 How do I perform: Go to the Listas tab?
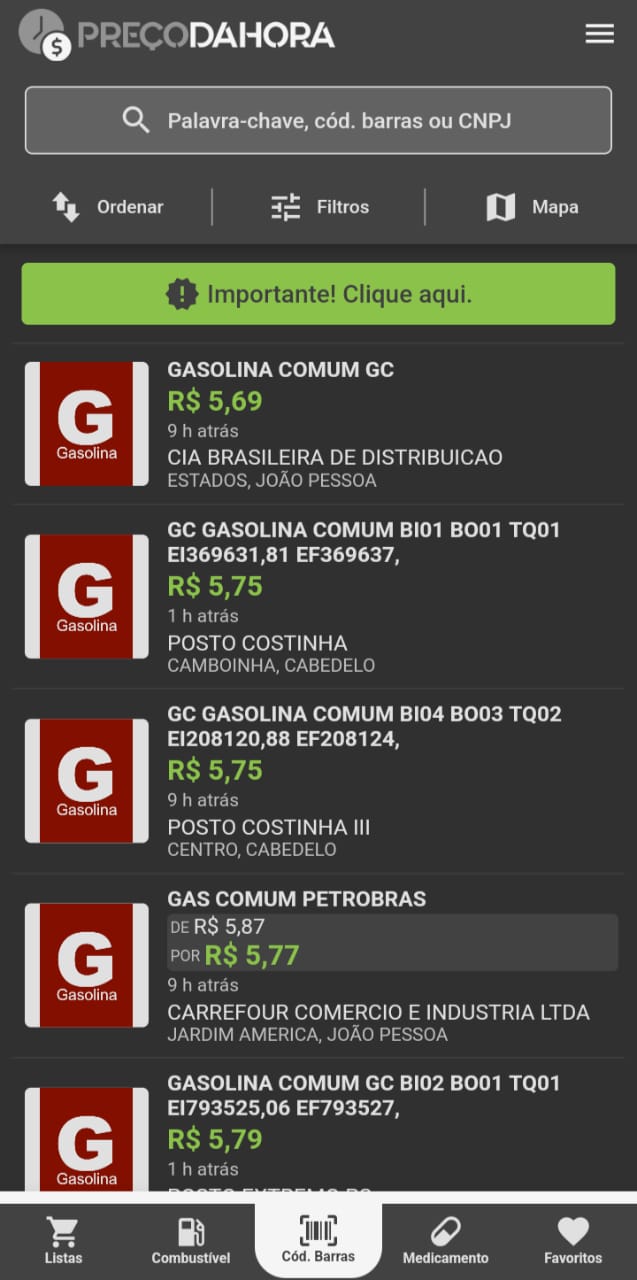63,1241
